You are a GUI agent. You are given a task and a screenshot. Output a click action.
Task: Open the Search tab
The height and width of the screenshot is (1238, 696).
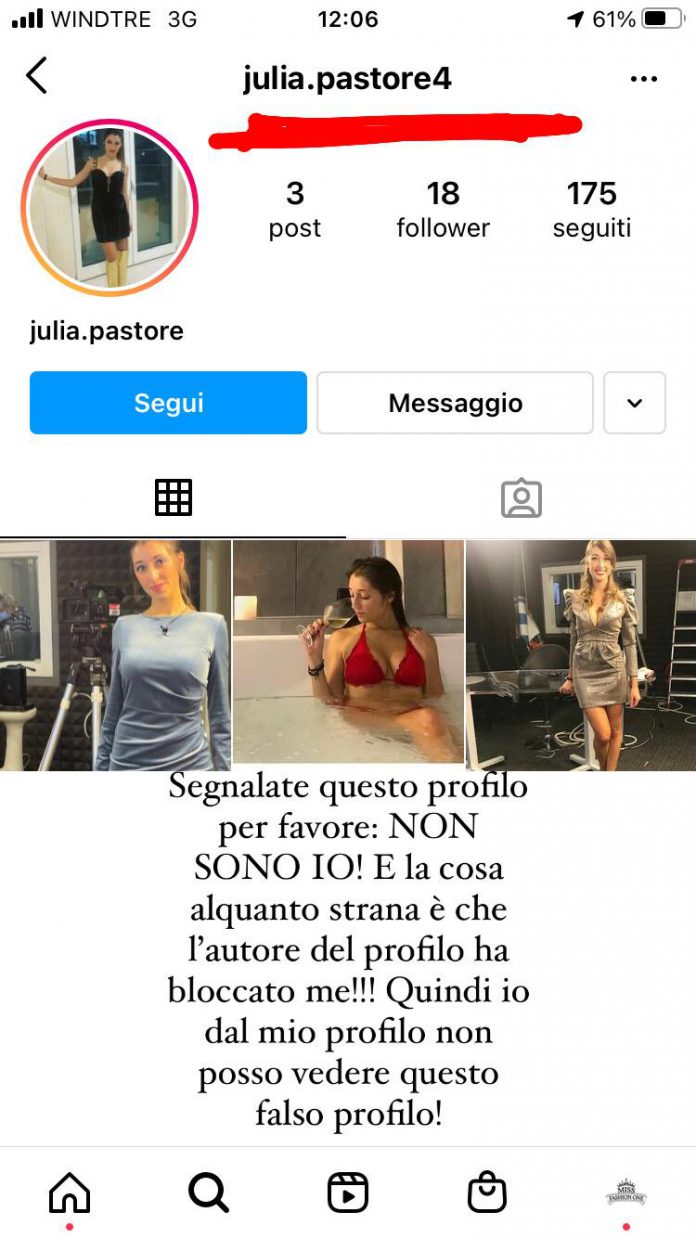pos(208,1192)
